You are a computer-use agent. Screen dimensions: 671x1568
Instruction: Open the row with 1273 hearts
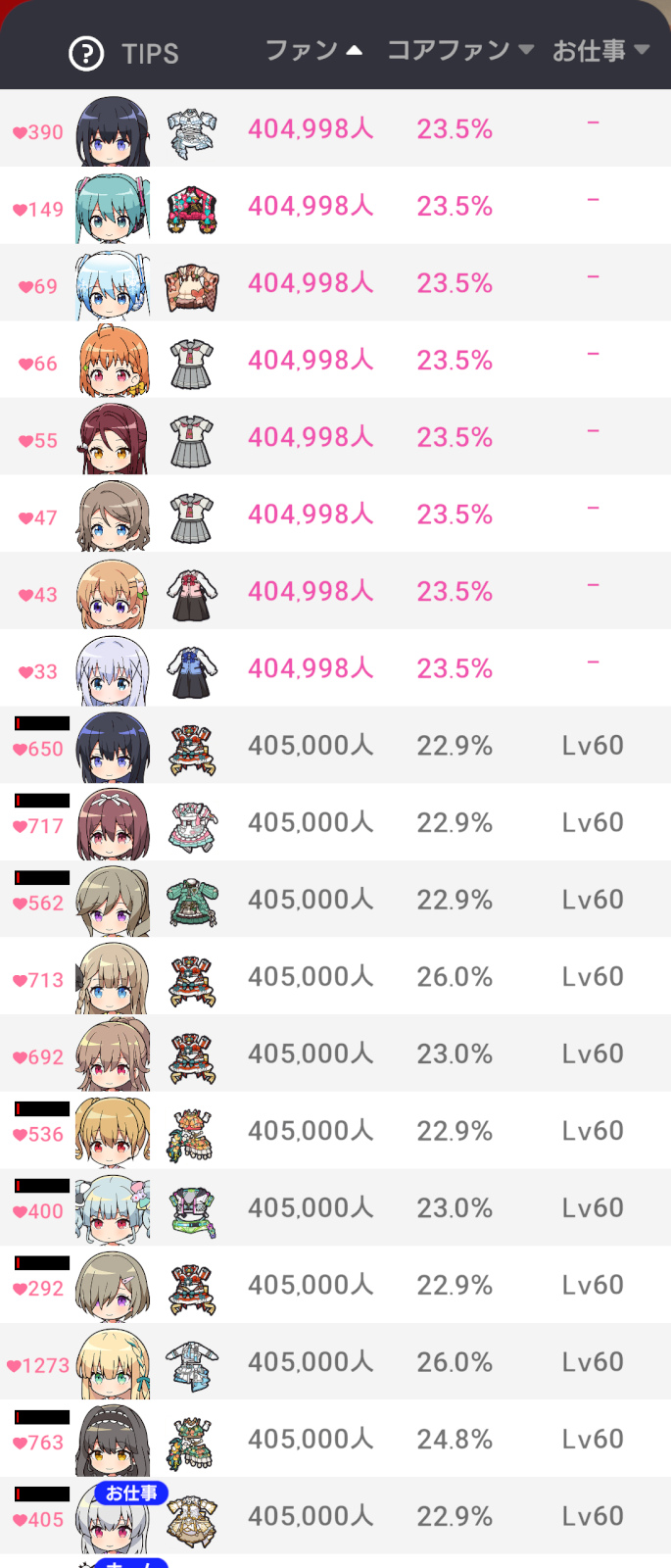[335, 1362]
